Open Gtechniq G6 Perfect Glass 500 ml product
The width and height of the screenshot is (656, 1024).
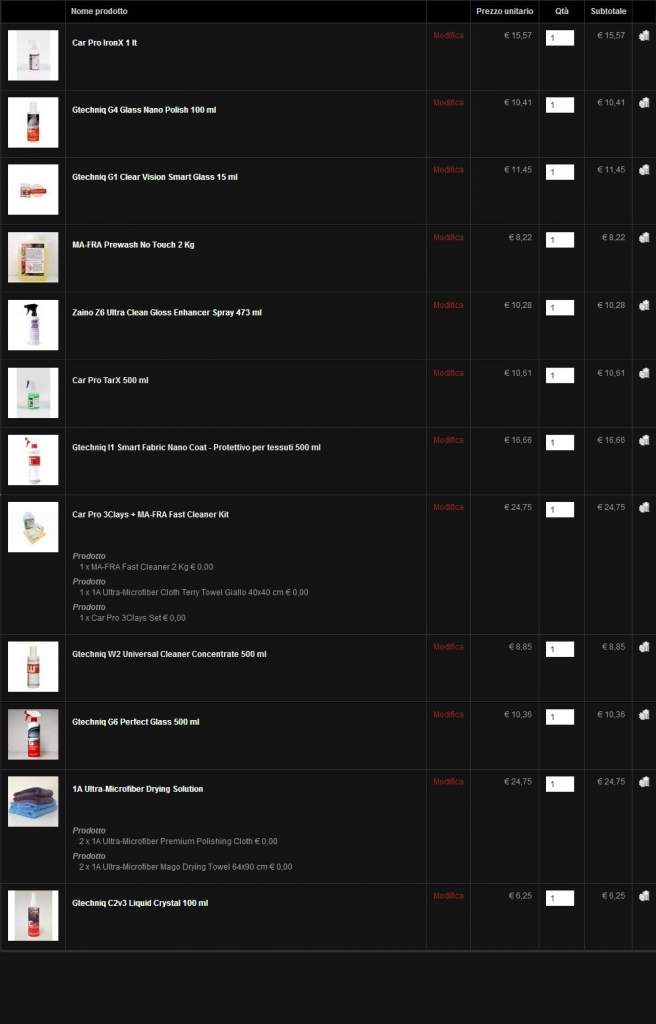(135, 722)
